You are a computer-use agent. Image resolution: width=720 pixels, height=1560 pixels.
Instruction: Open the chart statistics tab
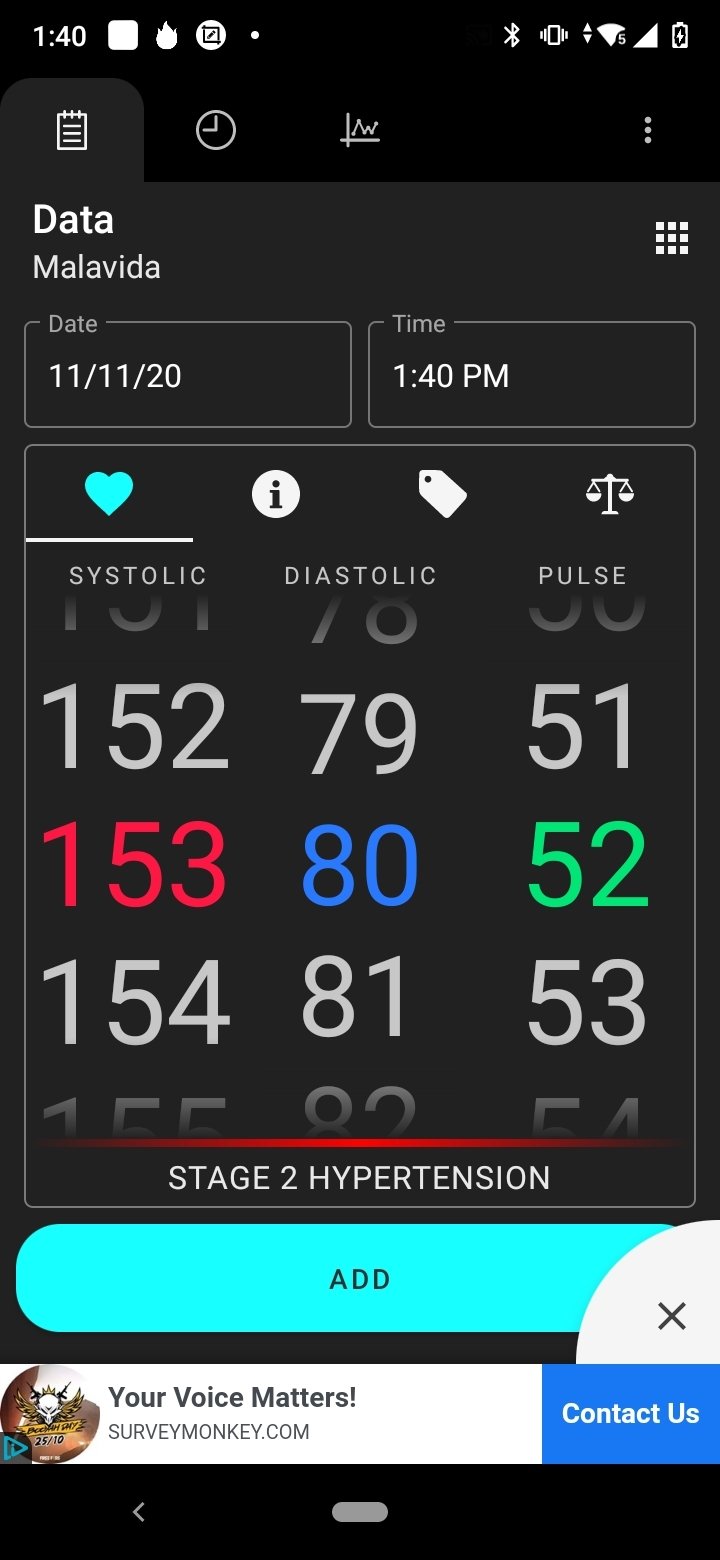pos(360,130)
